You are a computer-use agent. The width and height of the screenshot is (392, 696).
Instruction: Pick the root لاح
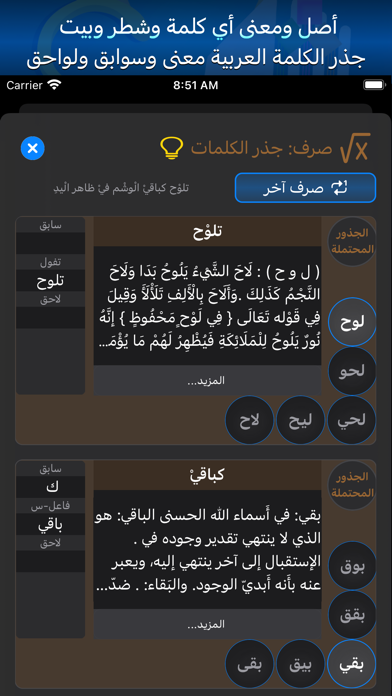(x=249, y=420)
